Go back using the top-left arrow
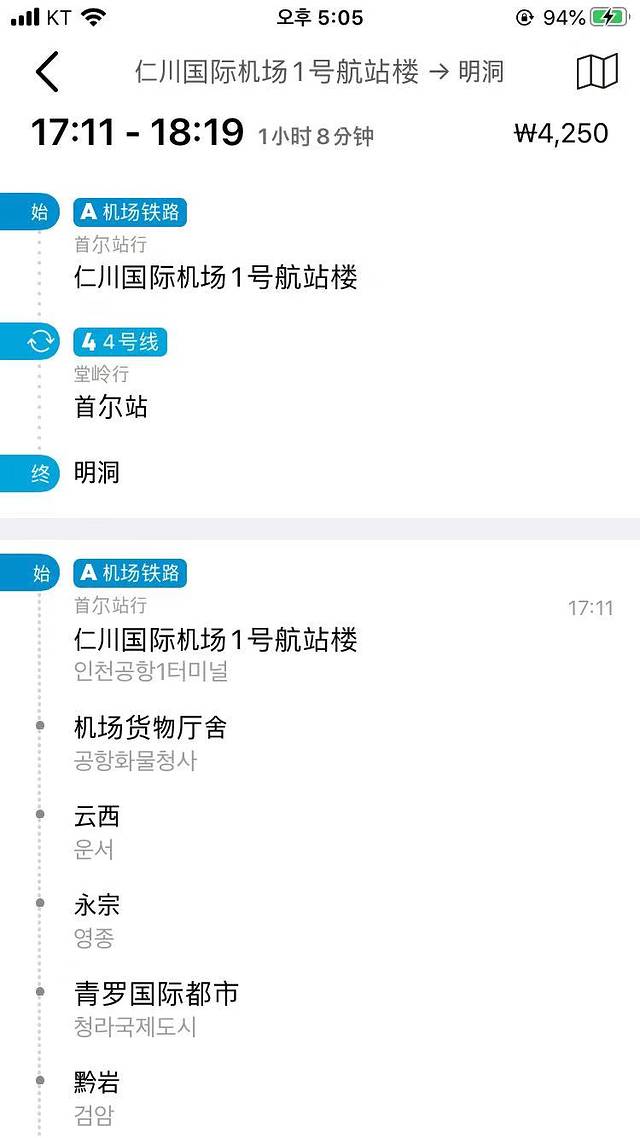The image size is (640, 1138). (47, 73)
